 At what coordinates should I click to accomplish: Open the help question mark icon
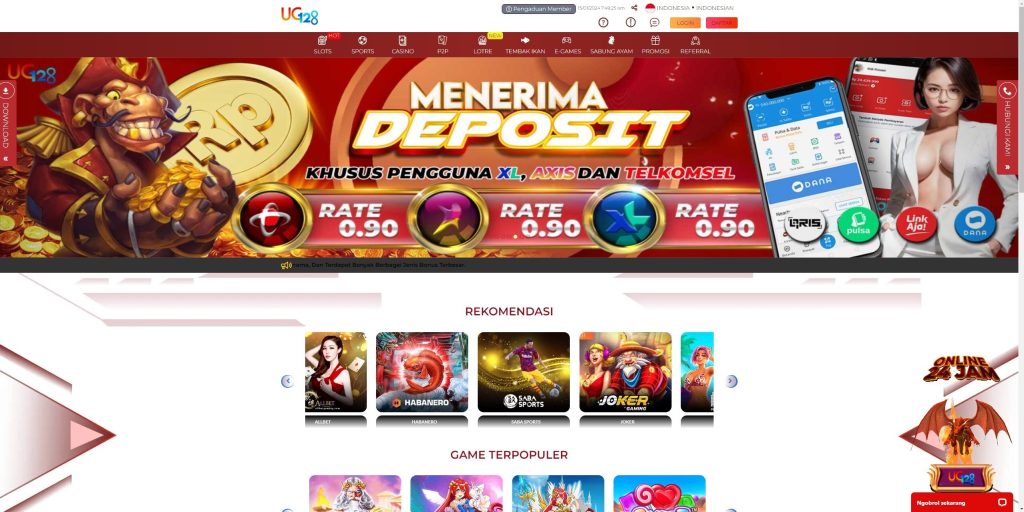click(x=603, y=22)
